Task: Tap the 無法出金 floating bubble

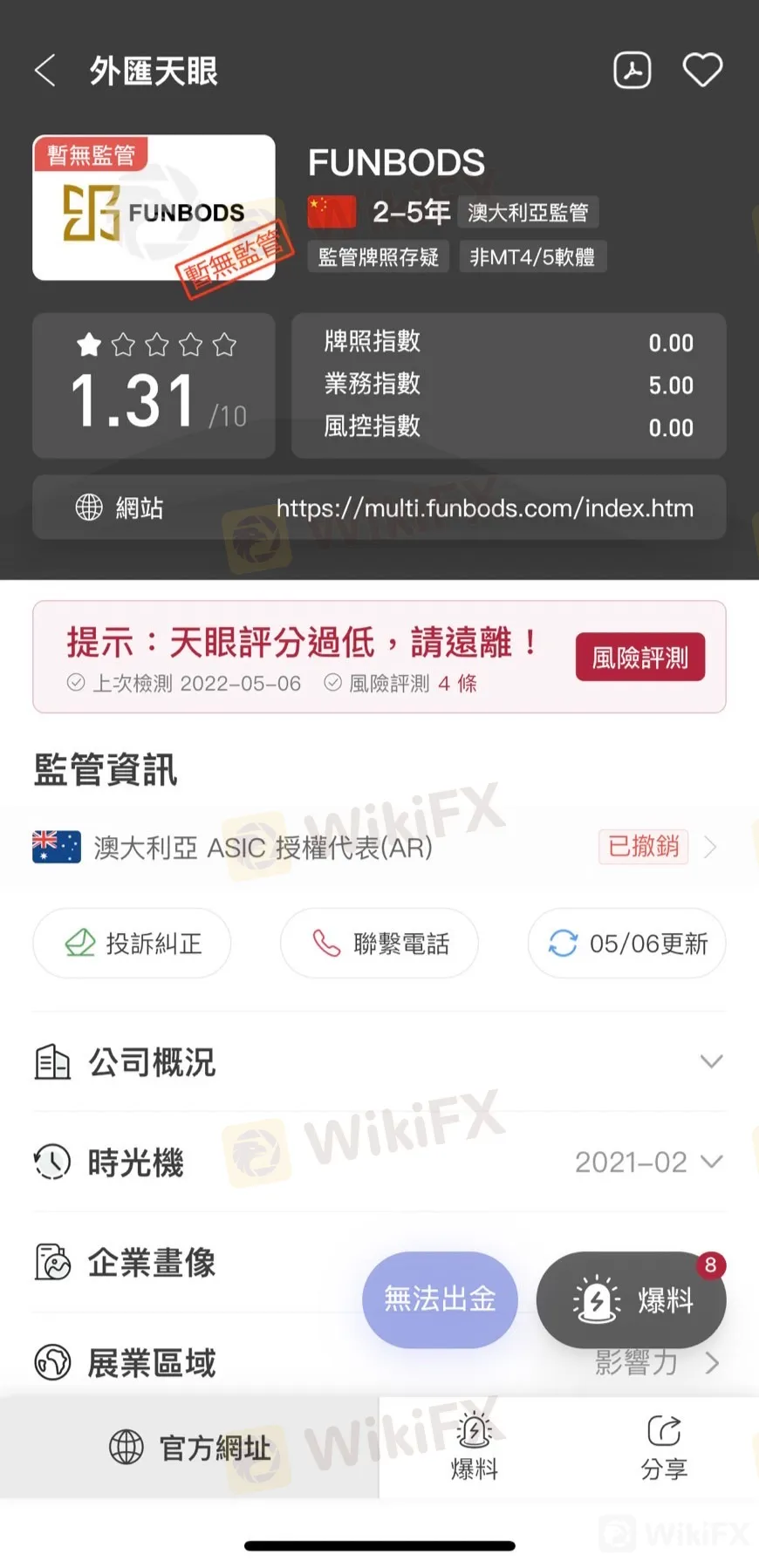Action: tap(440, 1299)
